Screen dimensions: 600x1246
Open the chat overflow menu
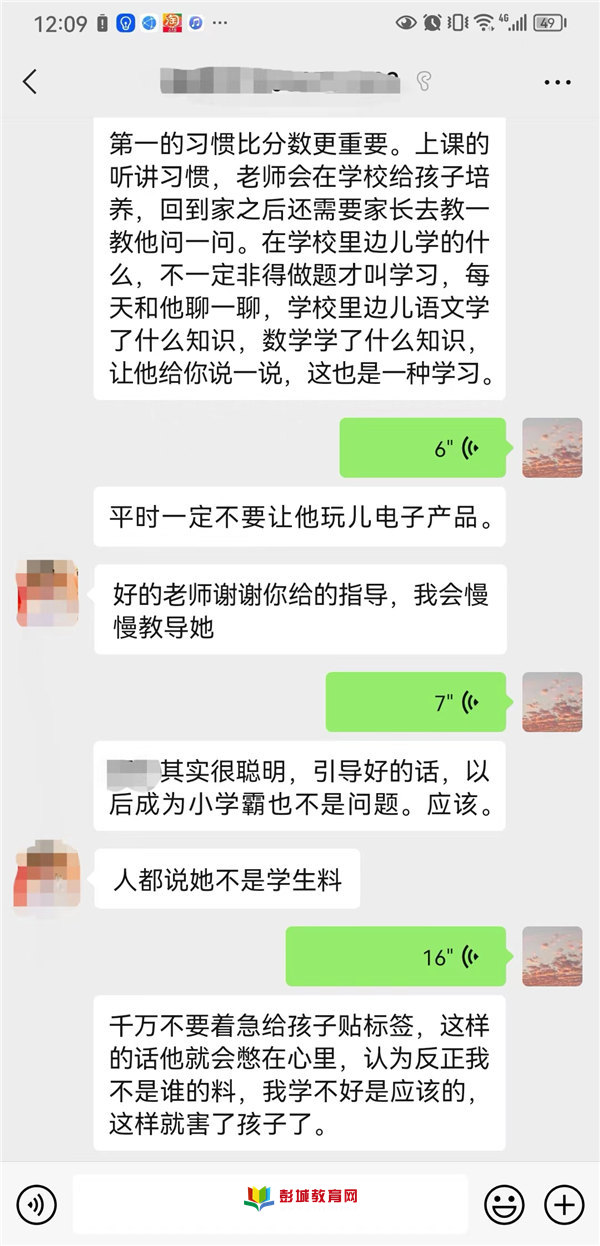558,82
